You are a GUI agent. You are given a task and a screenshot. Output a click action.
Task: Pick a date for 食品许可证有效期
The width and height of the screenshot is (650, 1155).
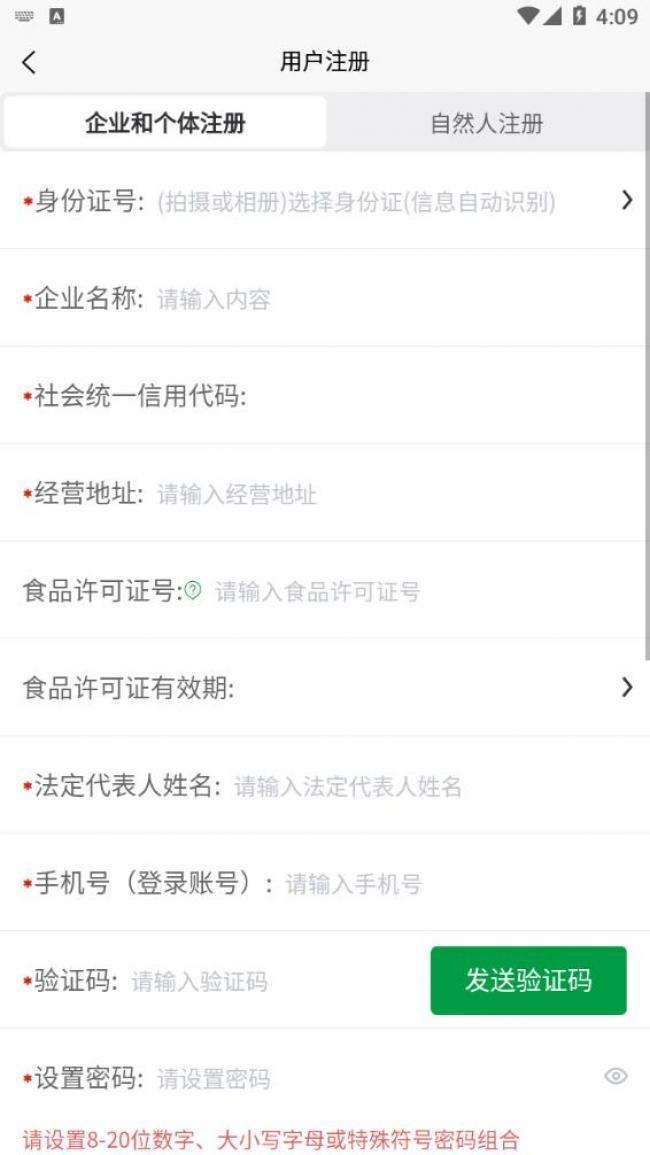click(325, 688)
